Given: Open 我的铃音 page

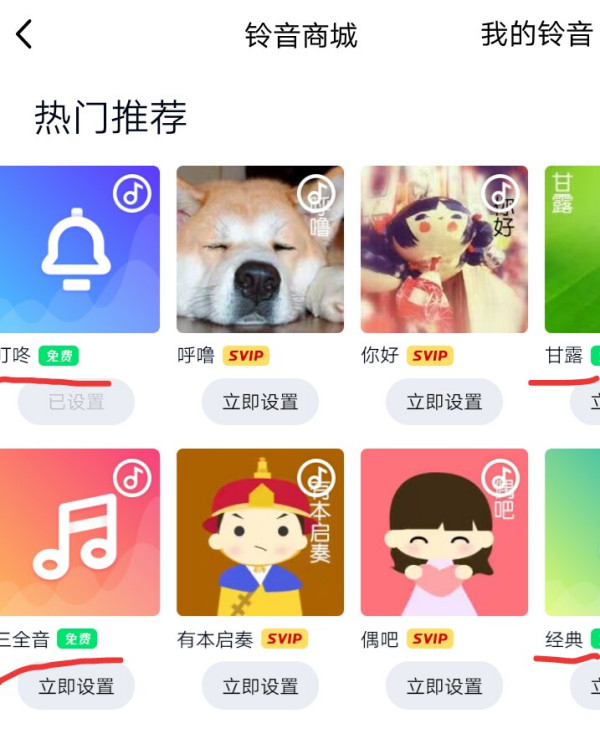Looking at the screenshot, I should click(537, 35).
